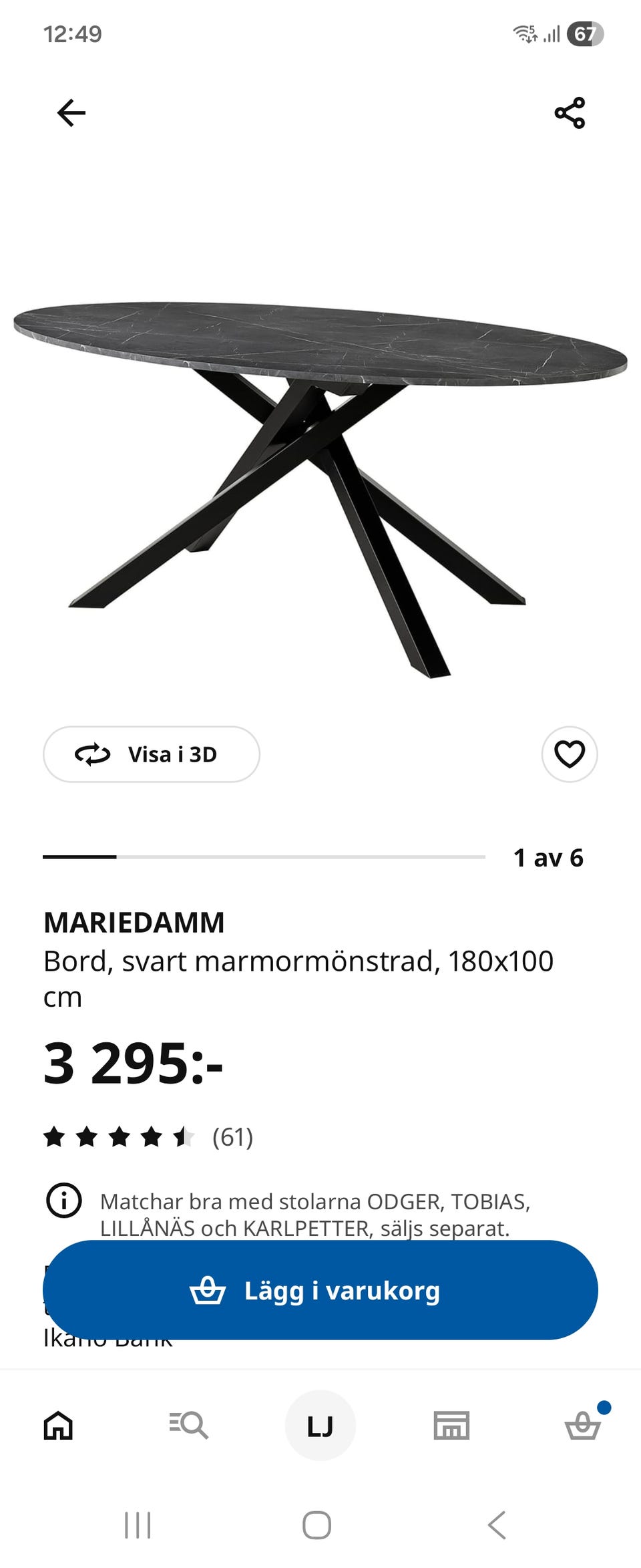Open recent apps from the system bar
641x1568 pixels.
tap(138, 1525)
